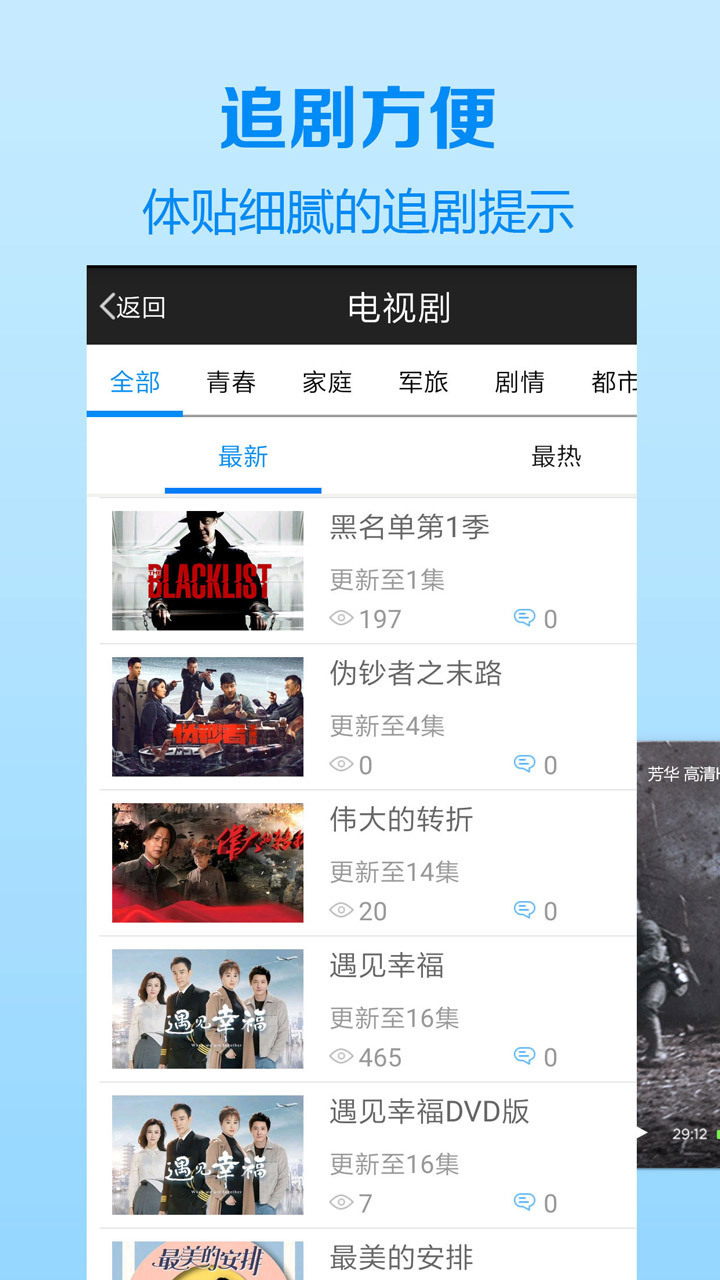Open the 家庭 category tab
Screen dimensions: 720x1280
(327, 382)
